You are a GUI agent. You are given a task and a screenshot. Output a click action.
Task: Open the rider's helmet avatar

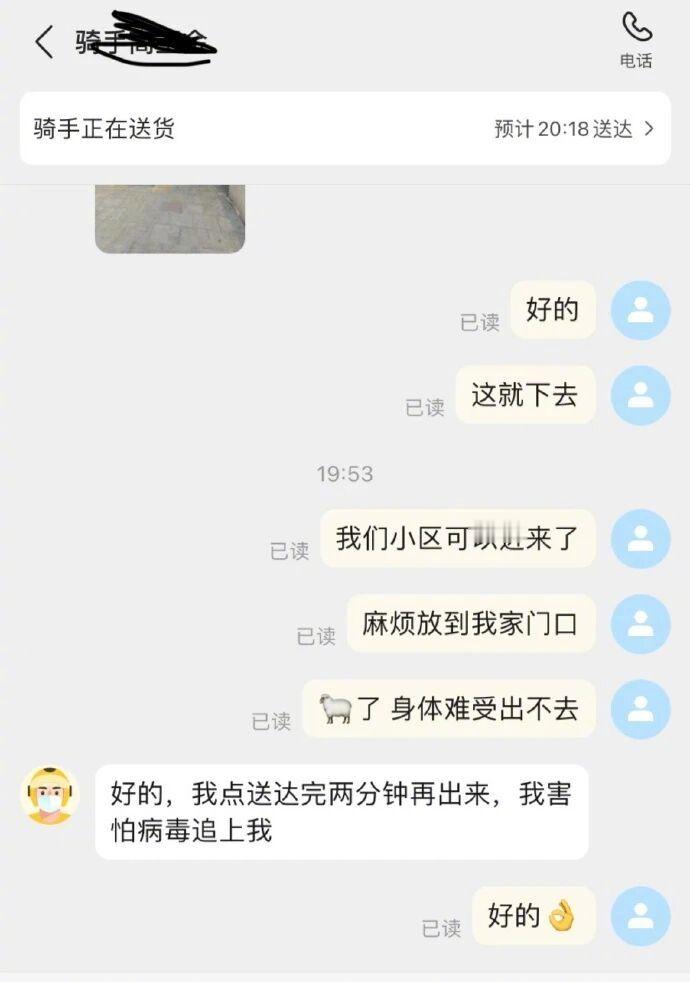[49, 795]
